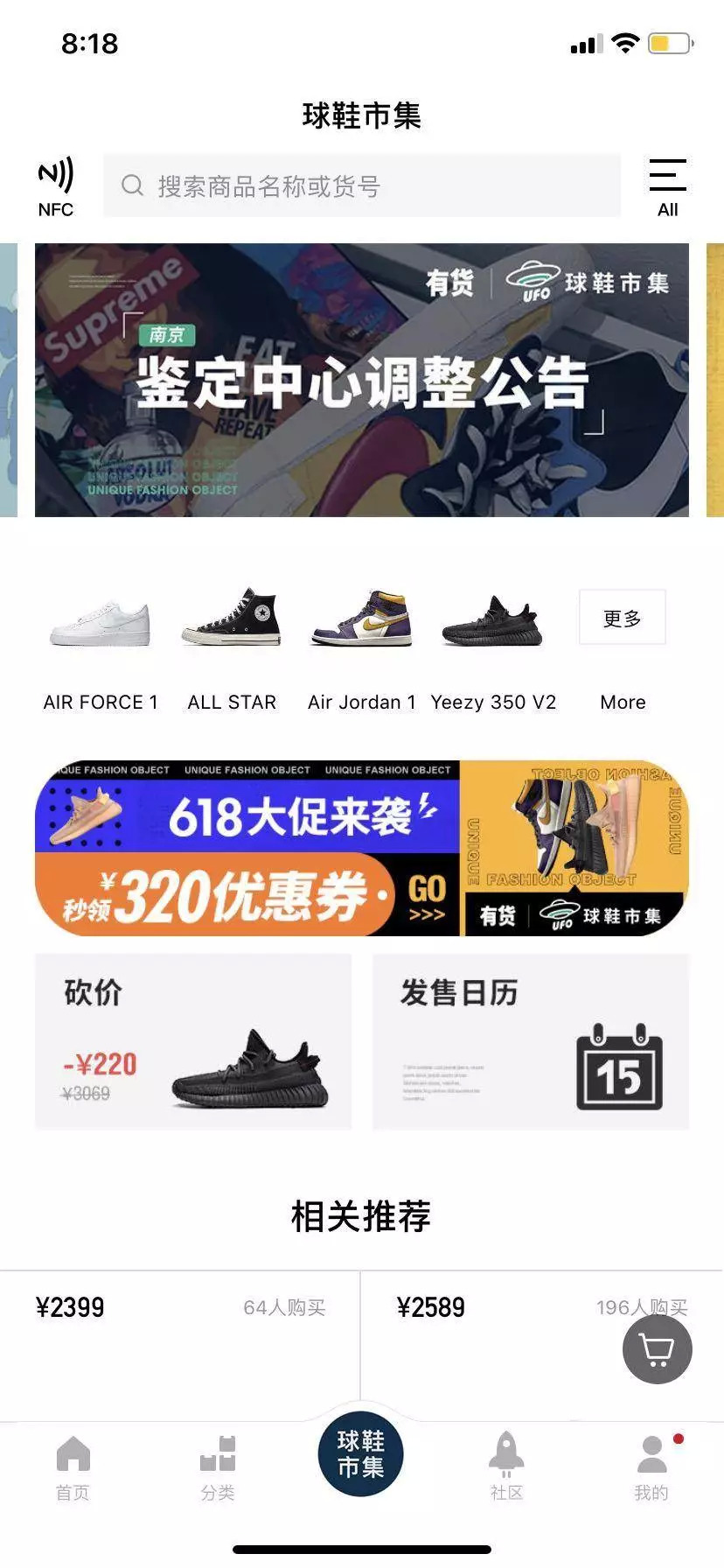Open the 砍价 bargain card
724x1568 pixels.
[193, 1041]
